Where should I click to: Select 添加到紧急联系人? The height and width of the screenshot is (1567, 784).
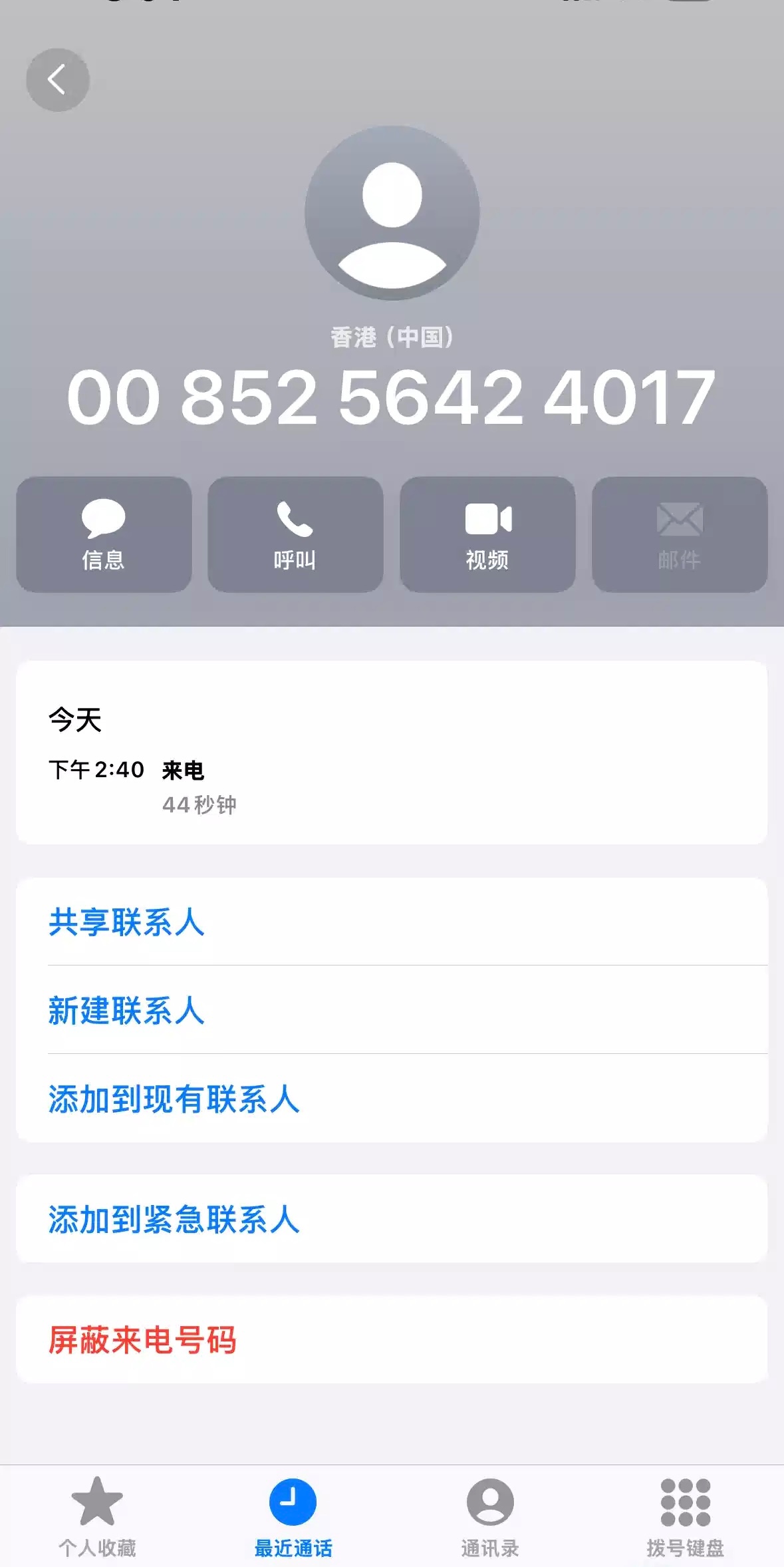pos(174,1219)
